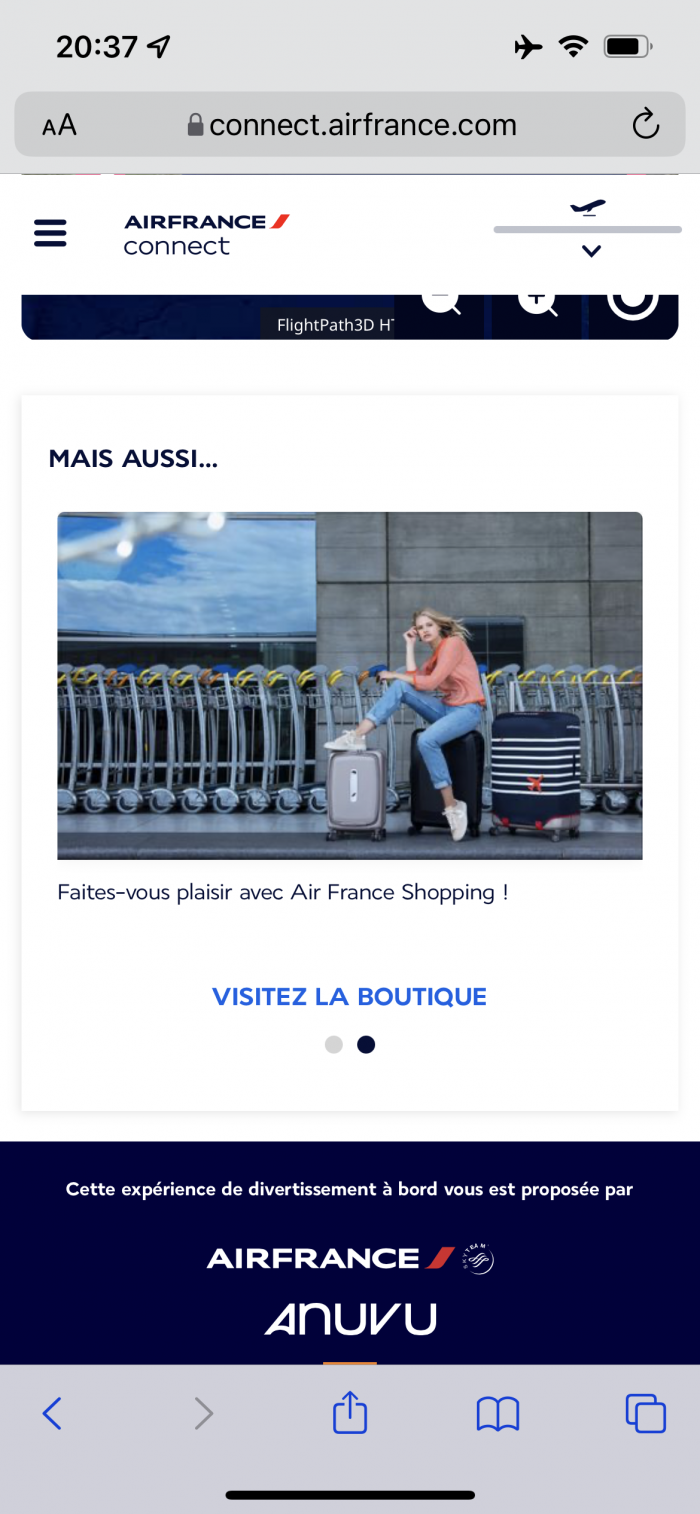Viewport: 700px width, 1514px height.
Task: Show open Safari tabs
Action: click(x=645, y=1413)
